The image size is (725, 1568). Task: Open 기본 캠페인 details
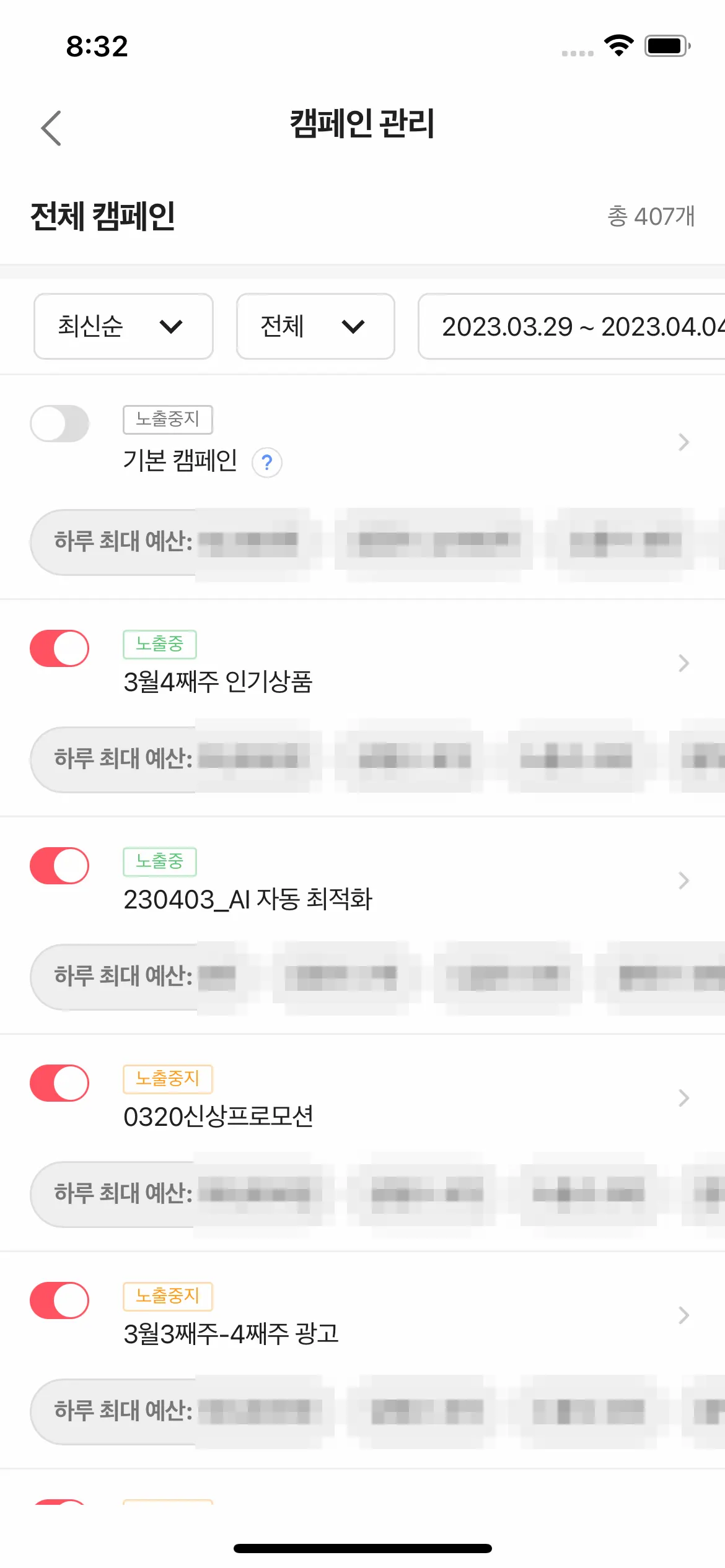pos(683,442)
